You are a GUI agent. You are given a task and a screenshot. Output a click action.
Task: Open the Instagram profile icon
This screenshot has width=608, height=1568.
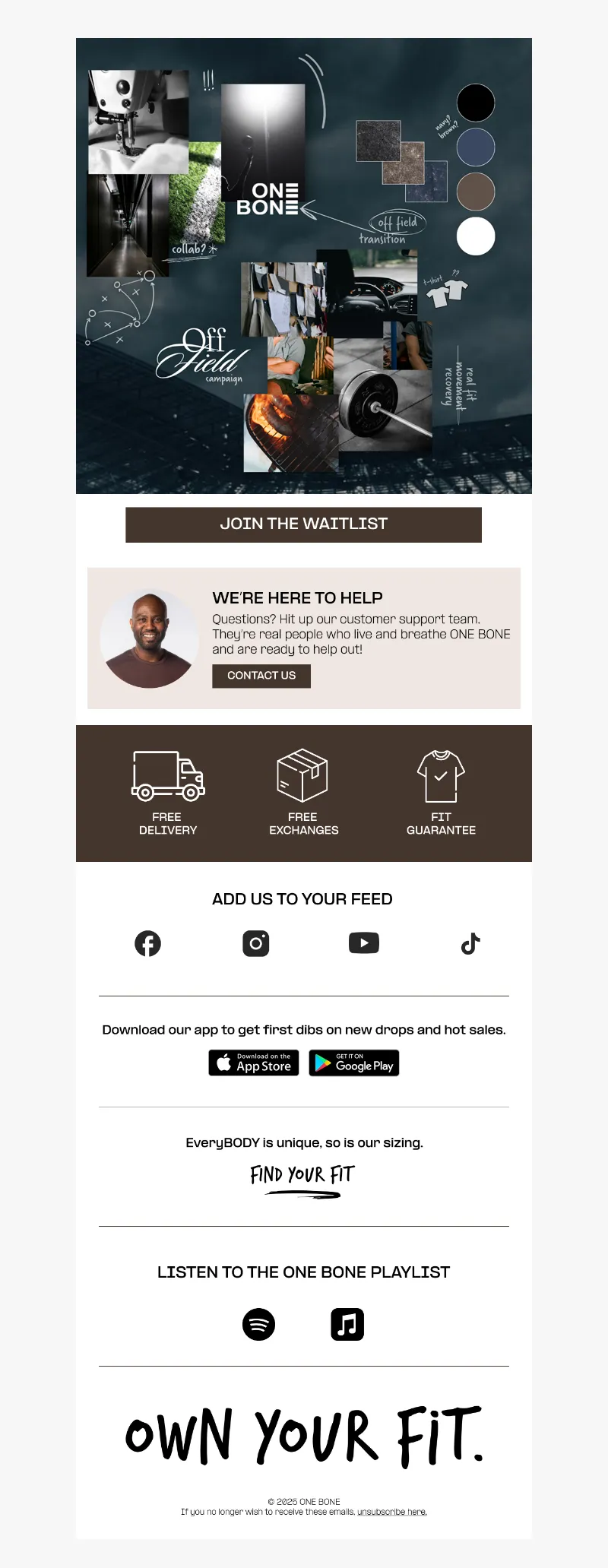pos(255,943)
